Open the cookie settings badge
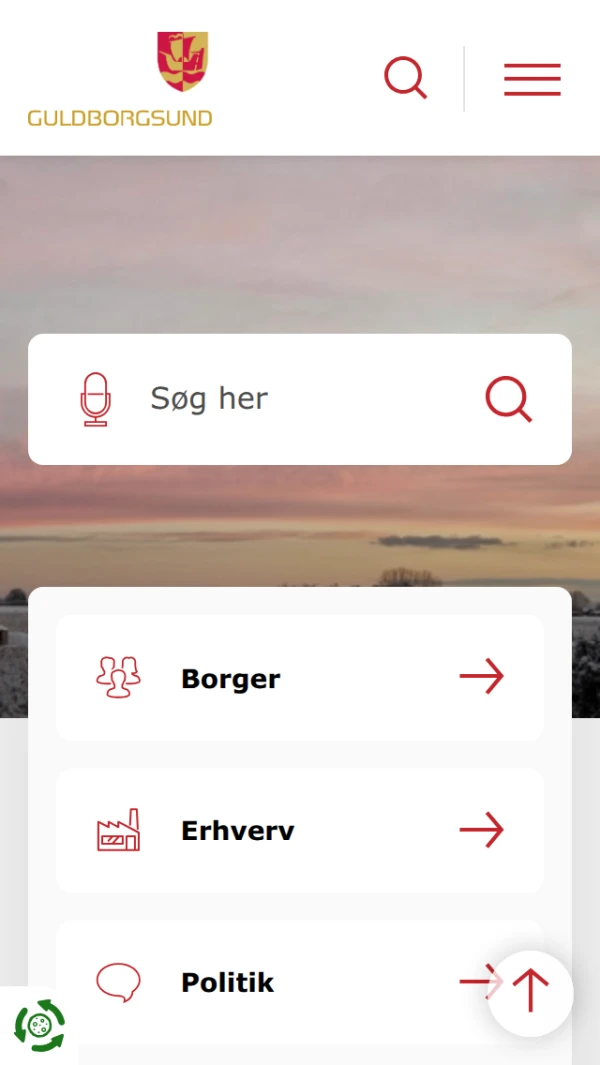This screenshot has width=600, height=1065. click(39, 1025)
